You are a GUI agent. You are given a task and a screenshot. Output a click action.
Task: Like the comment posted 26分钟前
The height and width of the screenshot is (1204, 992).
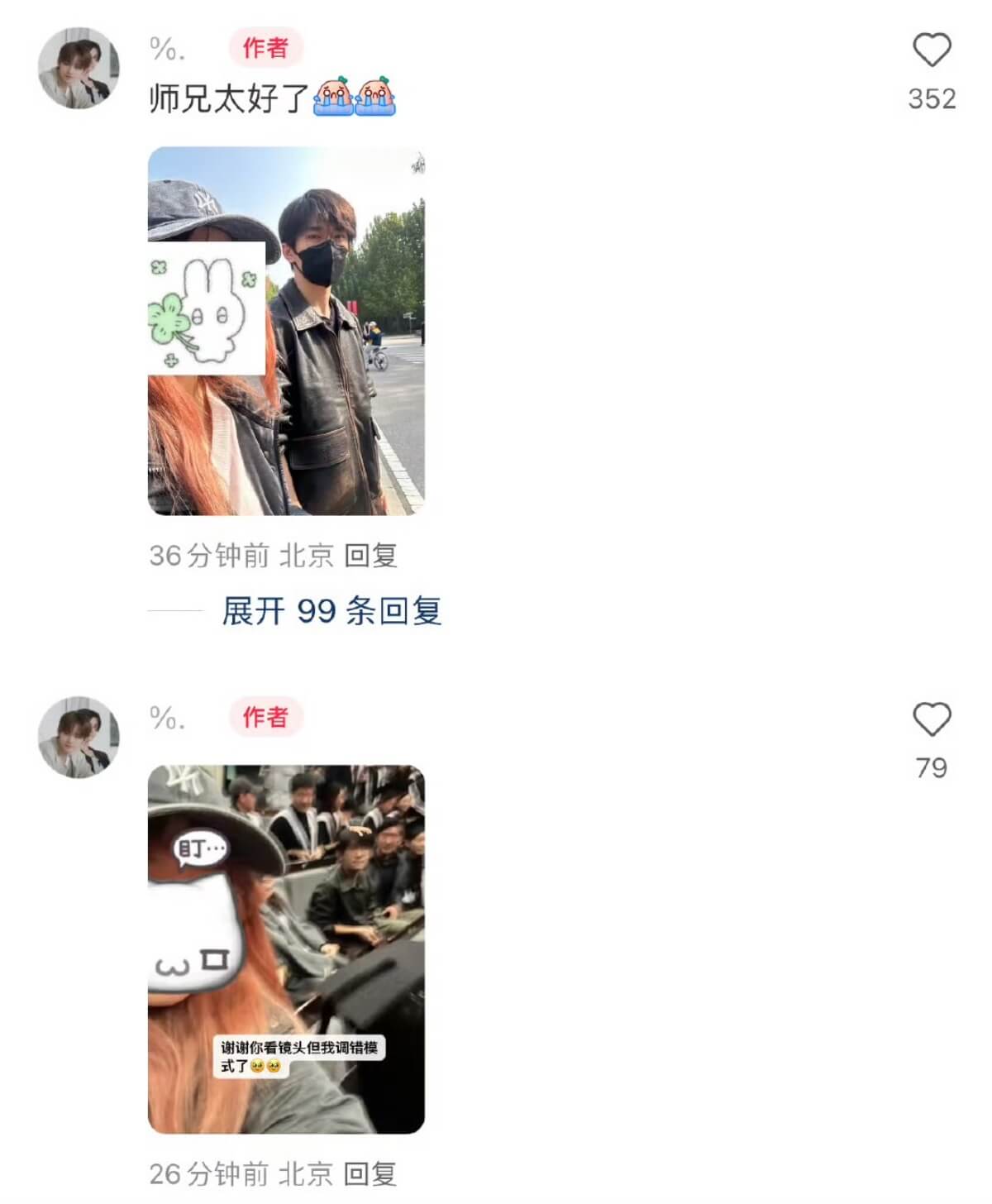pos(932,719)
